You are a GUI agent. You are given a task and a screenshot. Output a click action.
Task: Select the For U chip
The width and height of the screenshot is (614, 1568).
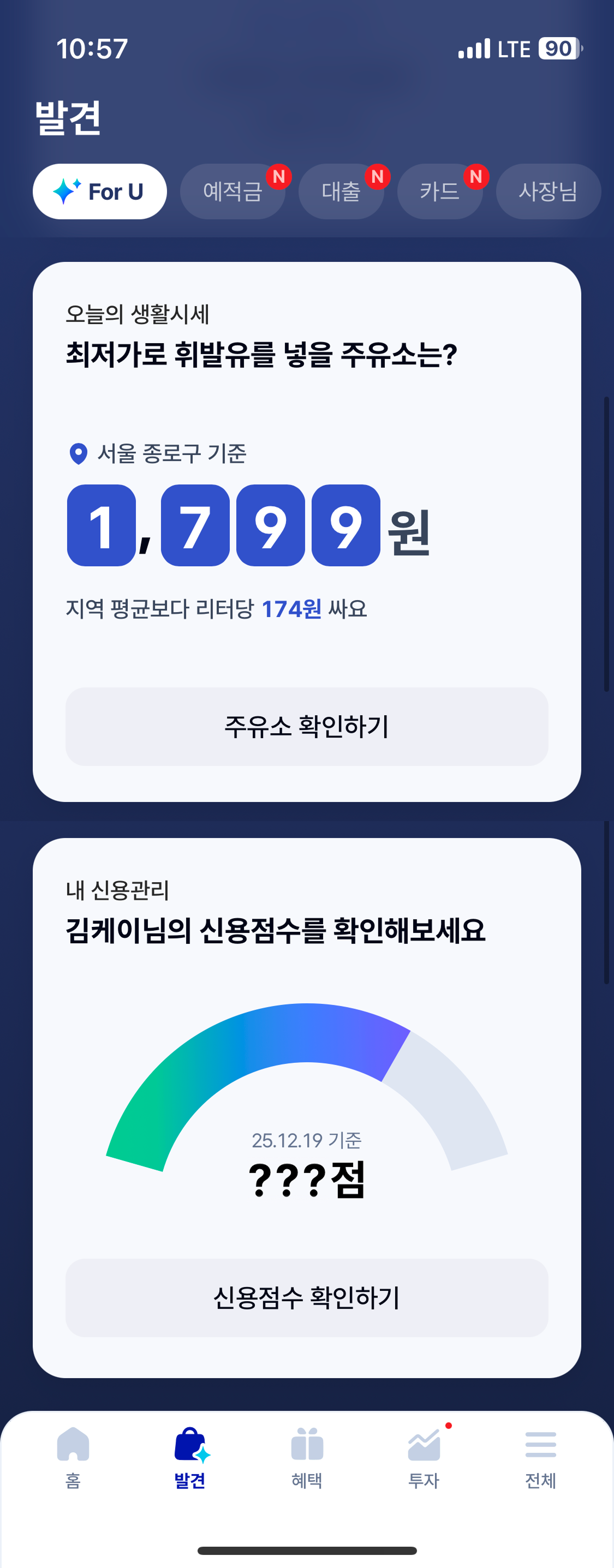click(99, 191)
